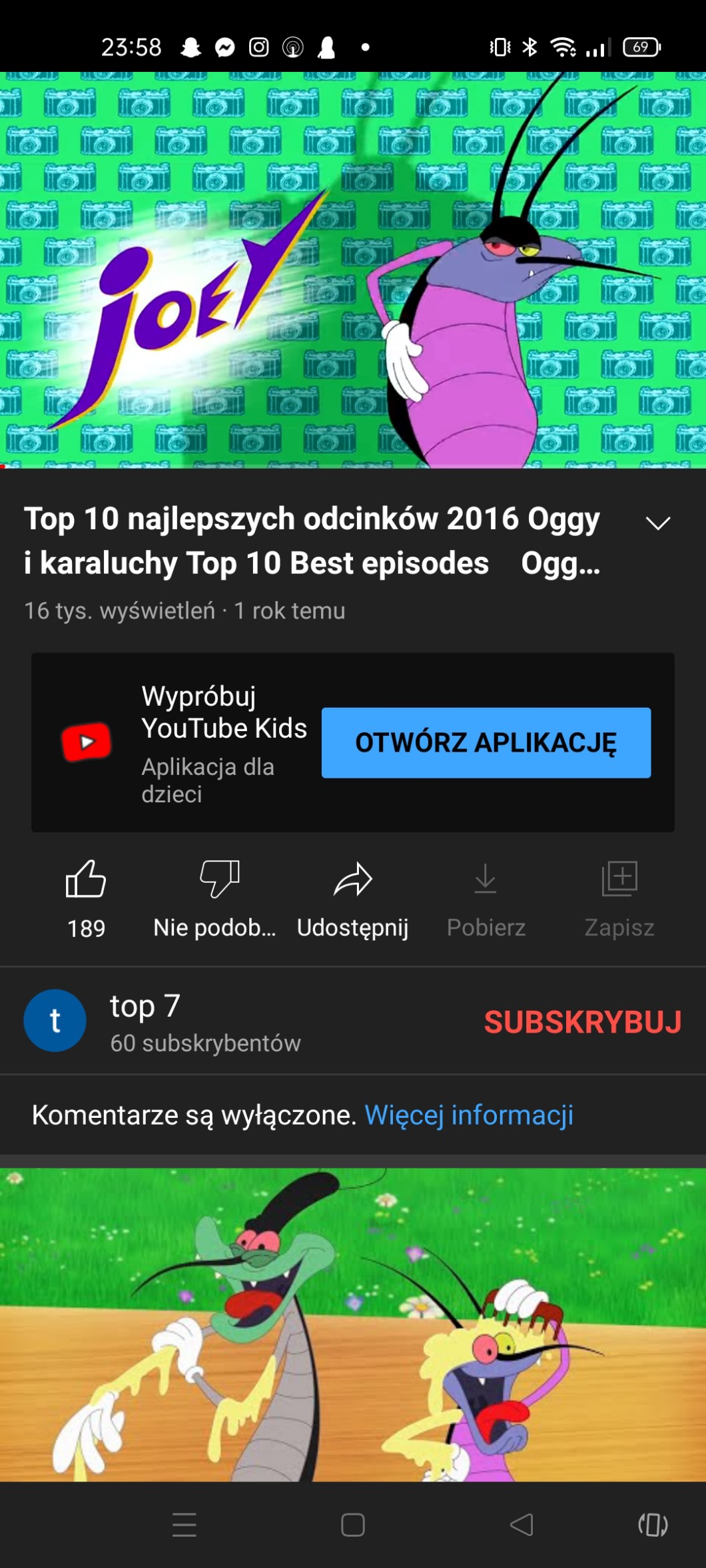This screenshot has height=1568, width=706.
Task: Open the Więcej informacji link
Action: (469, 1115)
